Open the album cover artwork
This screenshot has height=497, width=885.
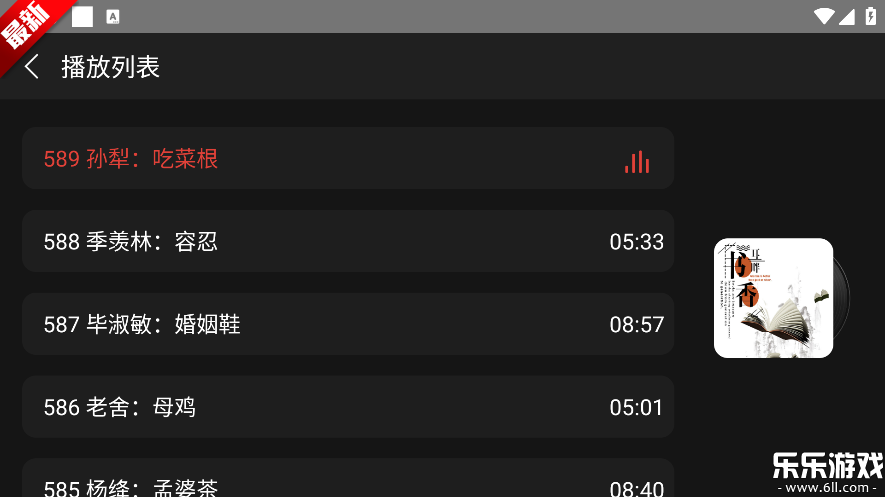[773, 298]
